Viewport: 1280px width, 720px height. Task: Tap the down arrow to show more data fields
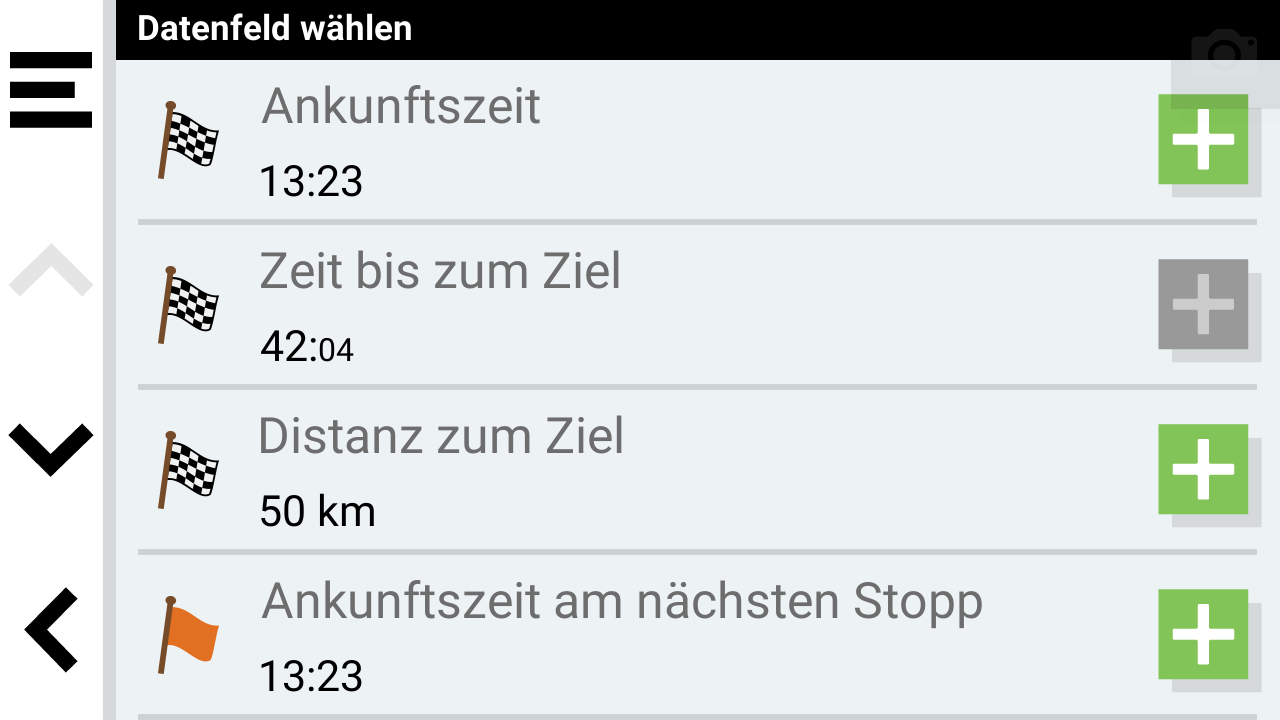(x=51, y=449)
